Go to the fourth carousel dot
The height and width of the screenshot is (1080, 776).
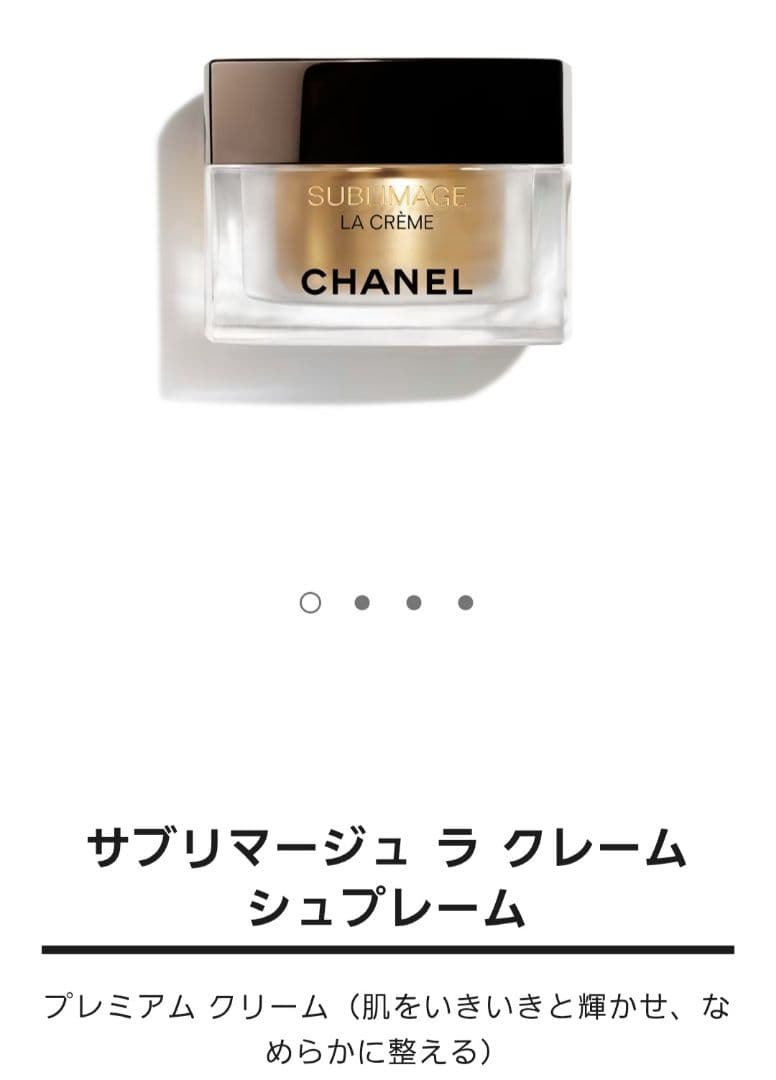[x=465, y=602]
